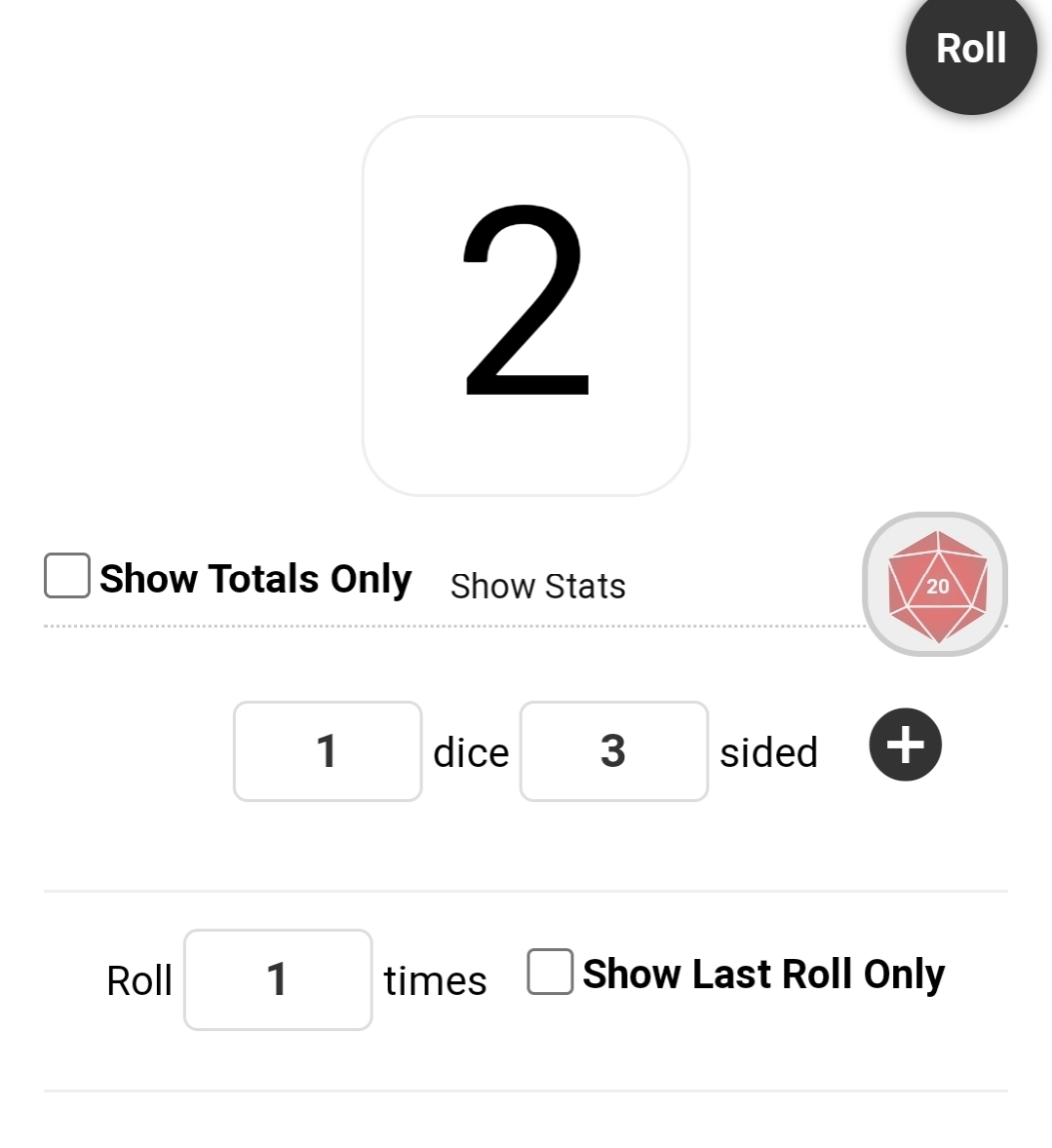Check Show Last Roll Only
The height and width of the screenshot is (1148, 1052).
click(x=550, y=973)
